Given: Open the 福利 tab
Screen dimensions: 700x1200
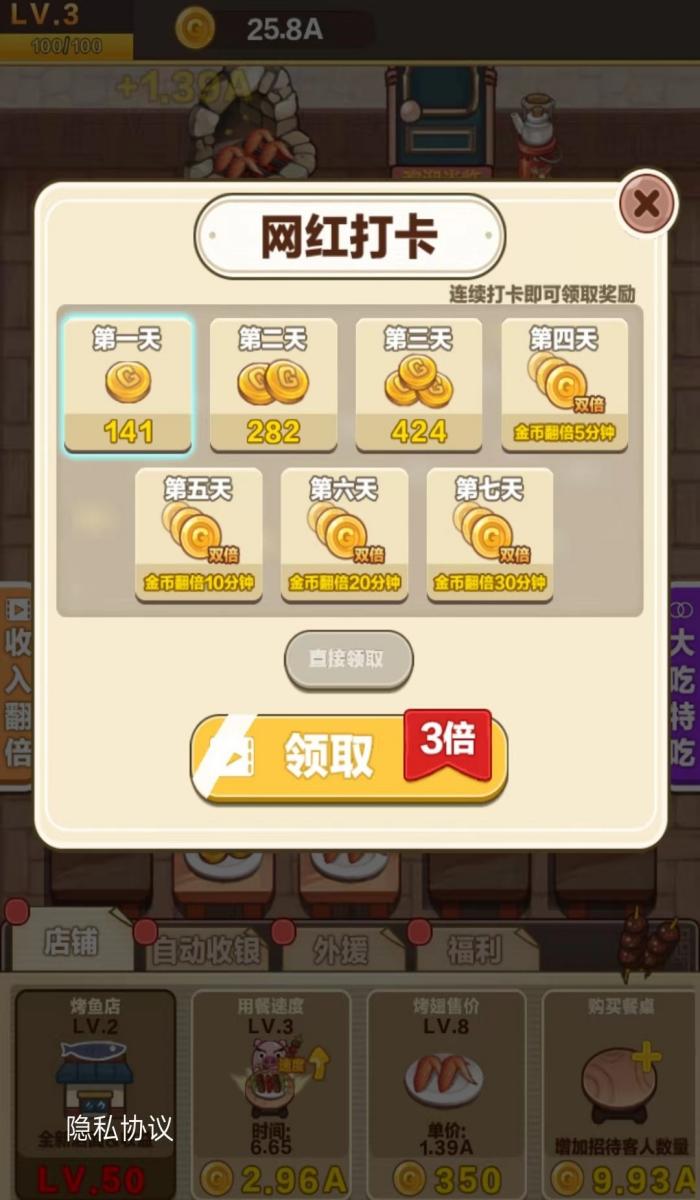Looking at the screenshot, I should pyautogui.click(x=474, y=950).
